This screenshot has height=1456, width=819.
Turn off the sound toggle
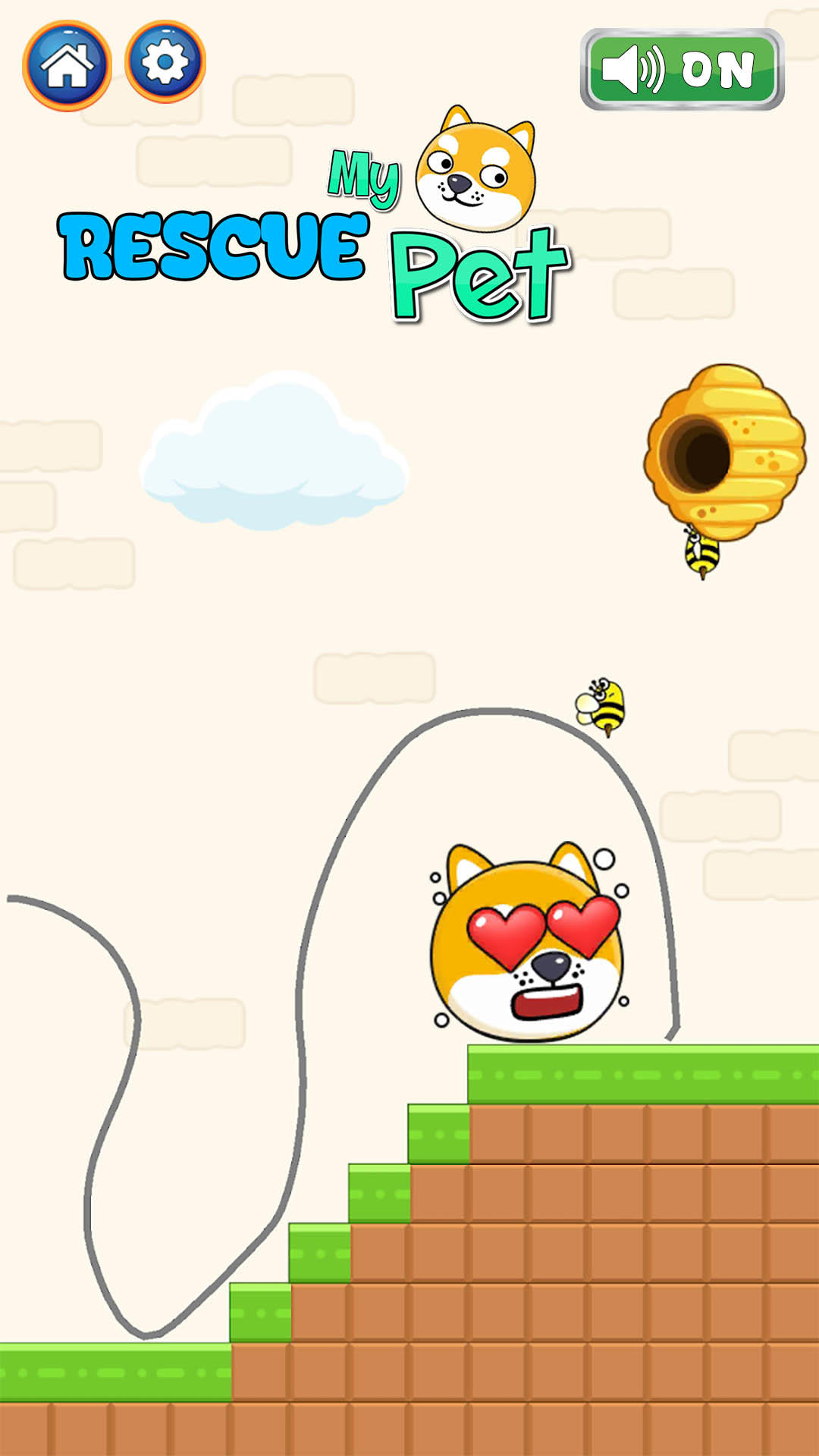tap(682, 70)
